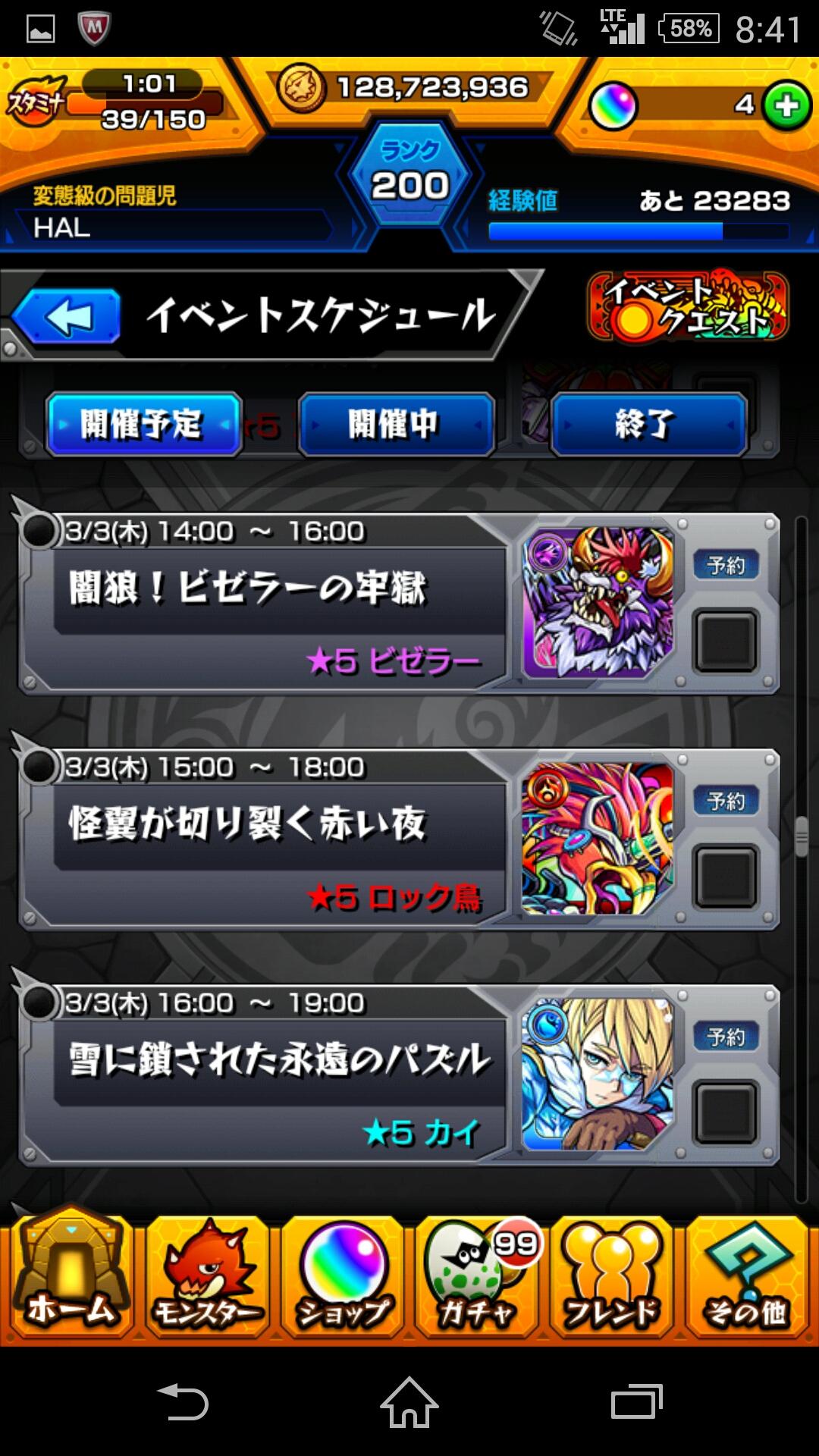Open the フレンド tab
The image size is (819, 1456).
pos(613,1276)
